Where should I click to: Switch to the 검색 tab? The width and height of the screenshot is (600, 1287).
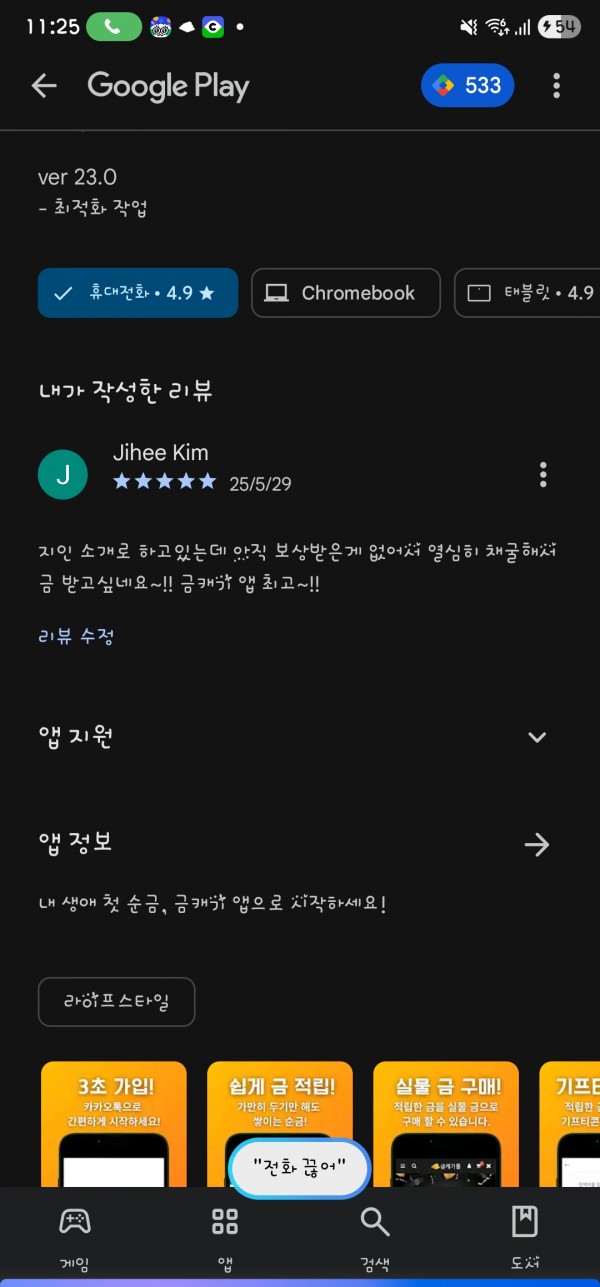click(x=375, y=1238)
